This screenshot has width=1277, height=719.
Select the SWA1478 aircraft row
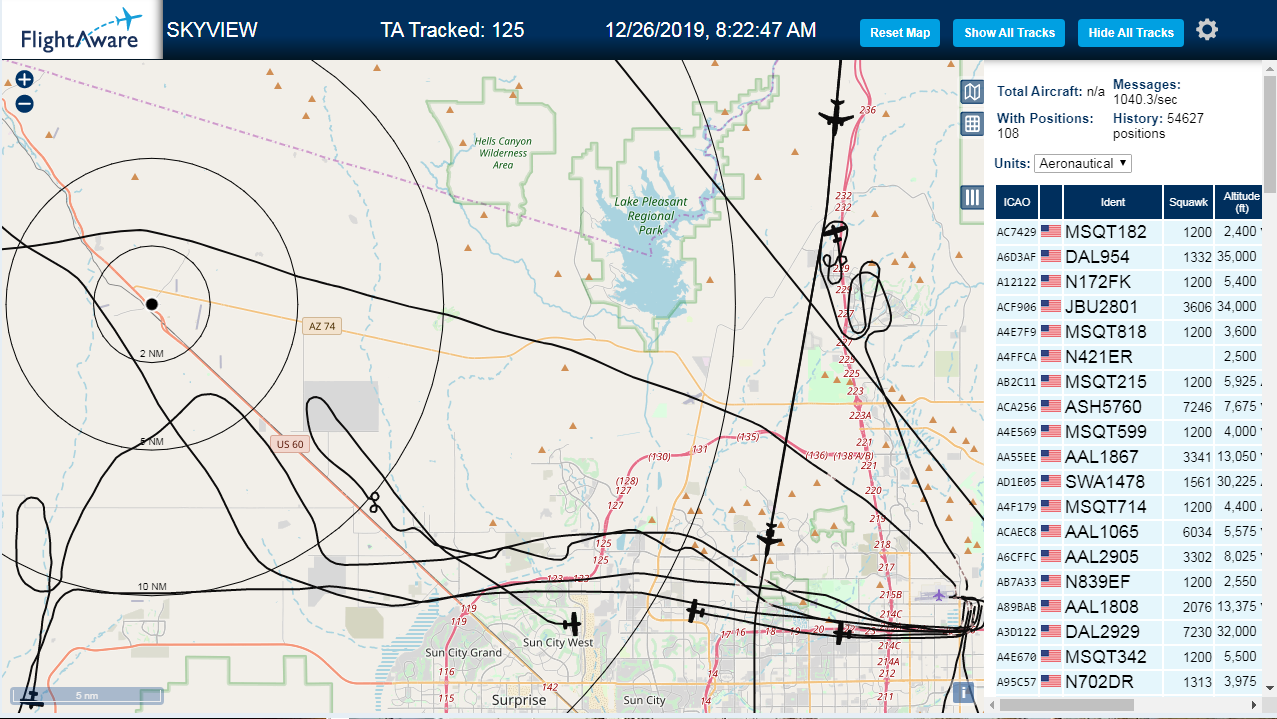click(x=1130, y=482)
